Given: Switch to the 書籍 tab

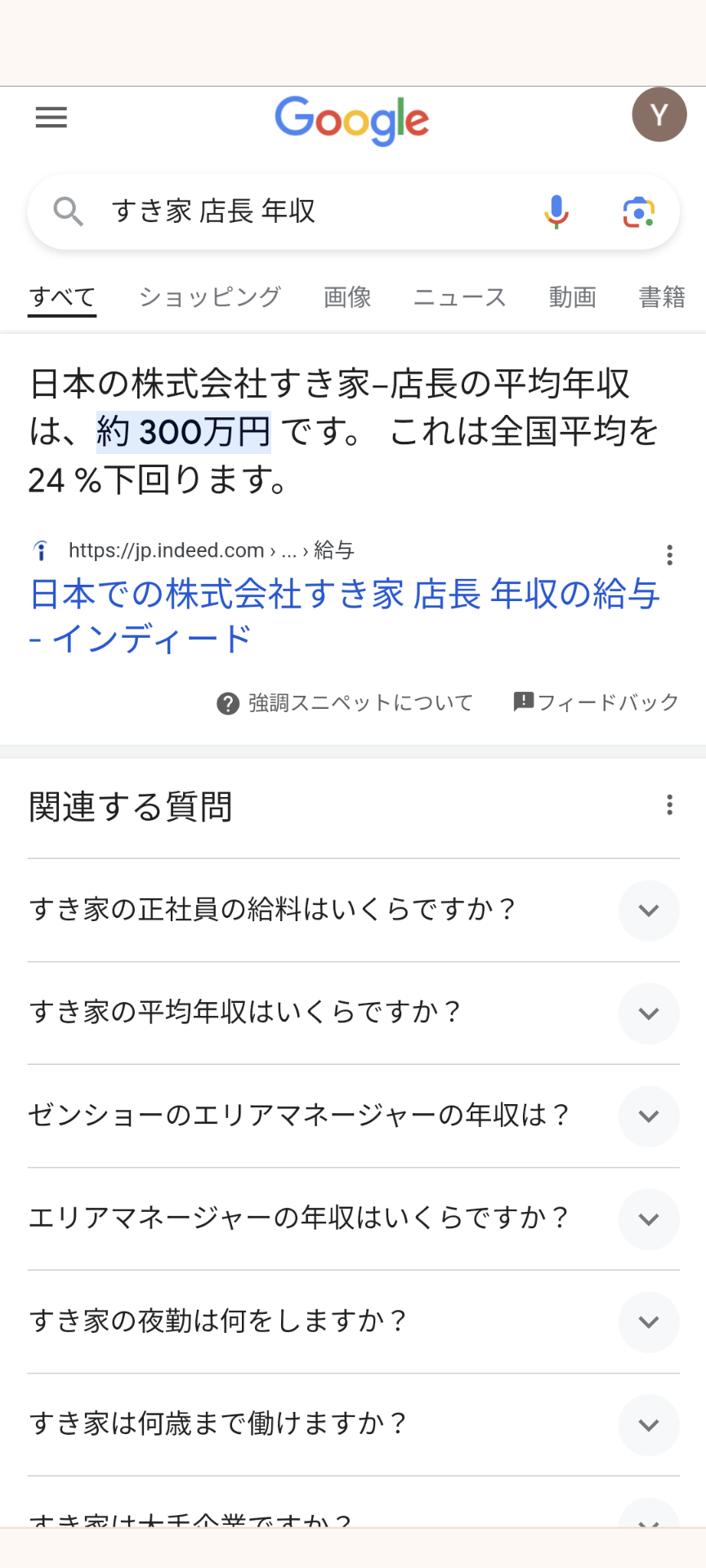Looking at the screenshot, I should coord(662,297).
